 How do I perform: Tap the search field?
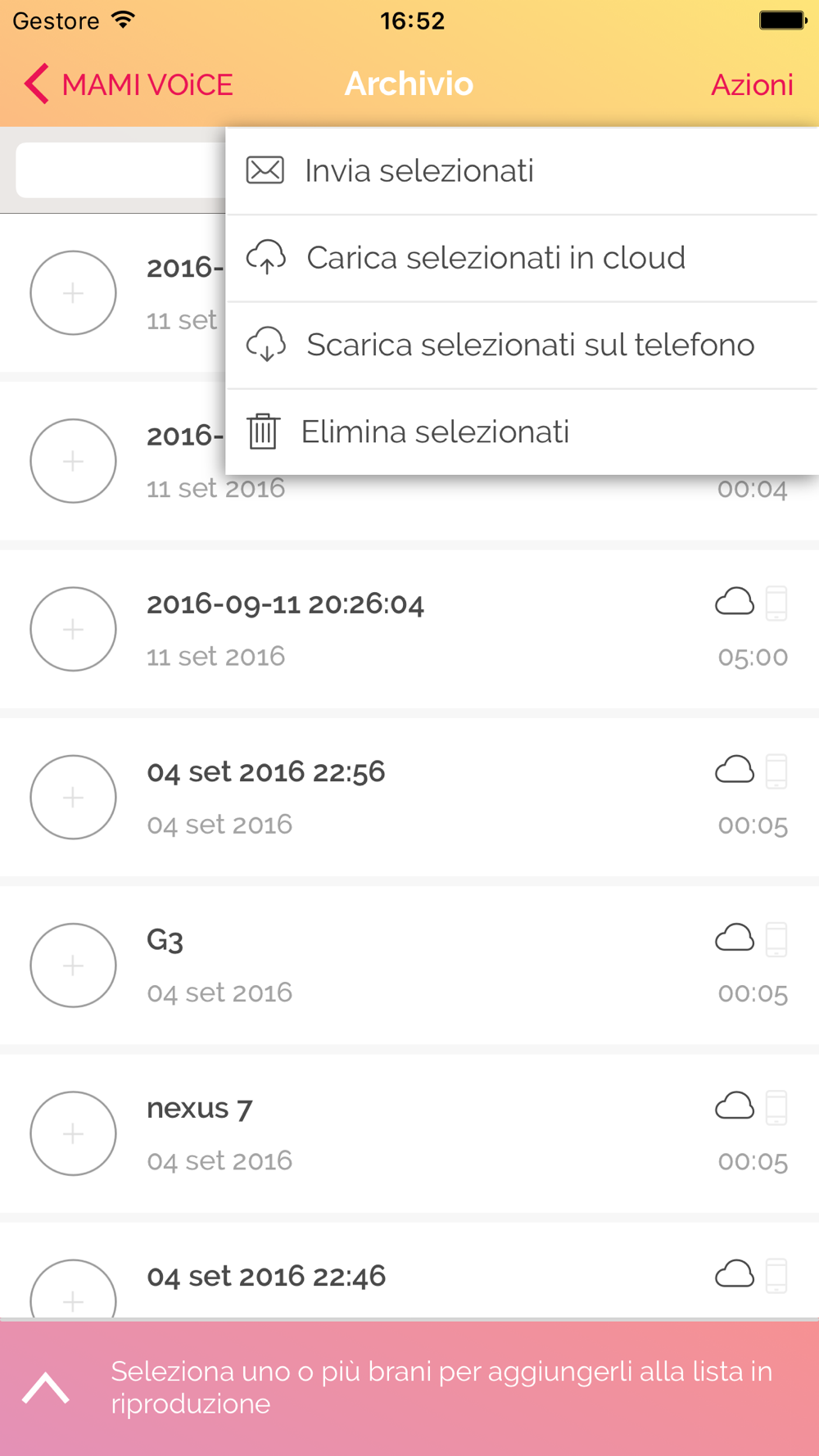coord(120,170)
